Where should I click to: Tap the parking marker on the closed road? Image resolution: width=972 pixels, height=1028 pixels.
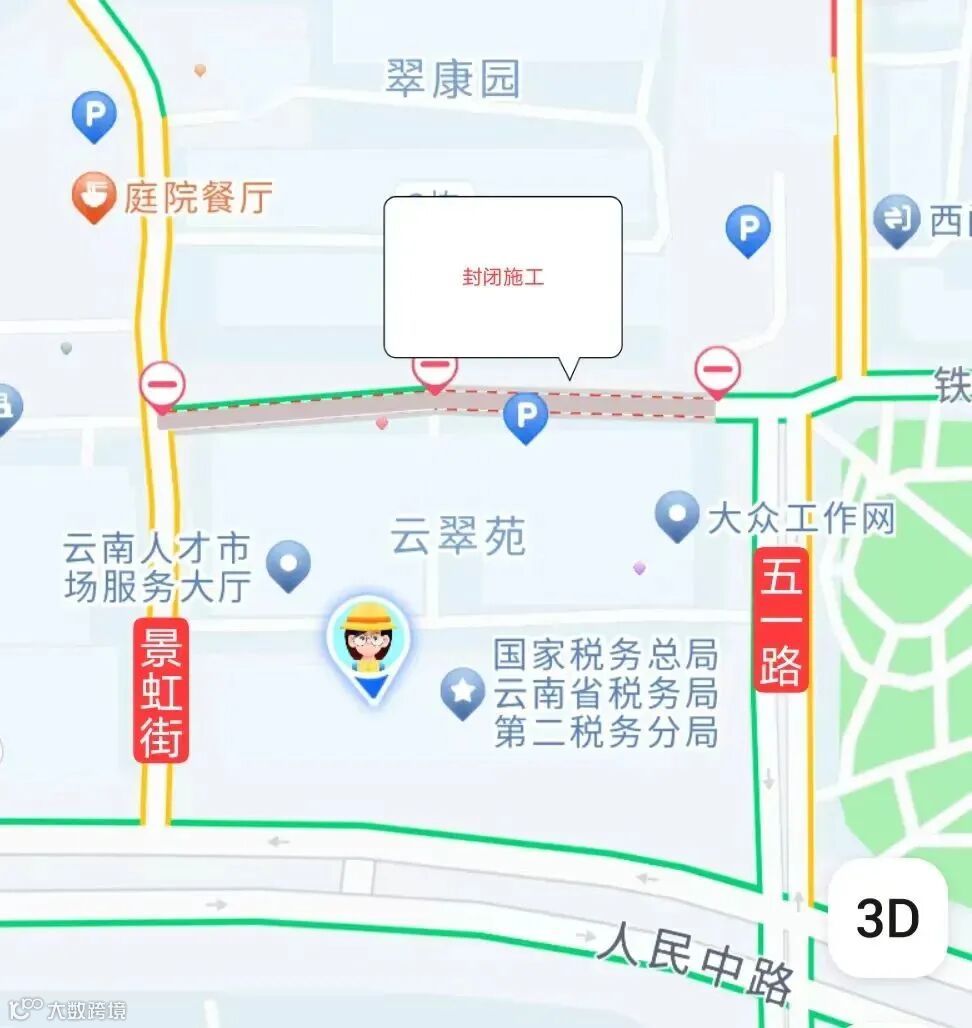tap(525, 419)
